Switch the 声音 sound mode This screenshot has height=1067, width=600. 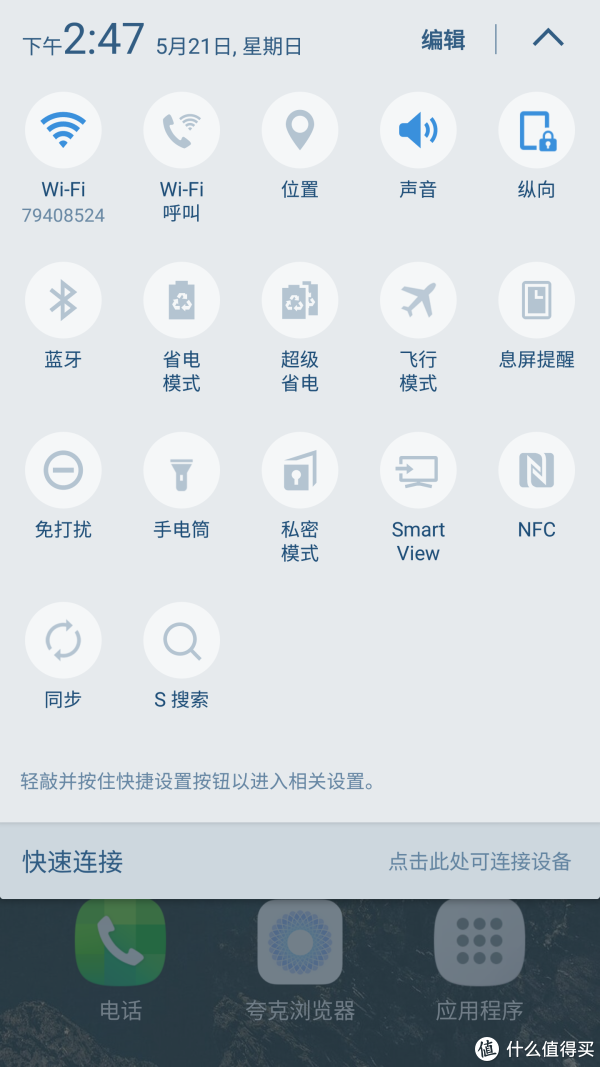tap(418, 131)
